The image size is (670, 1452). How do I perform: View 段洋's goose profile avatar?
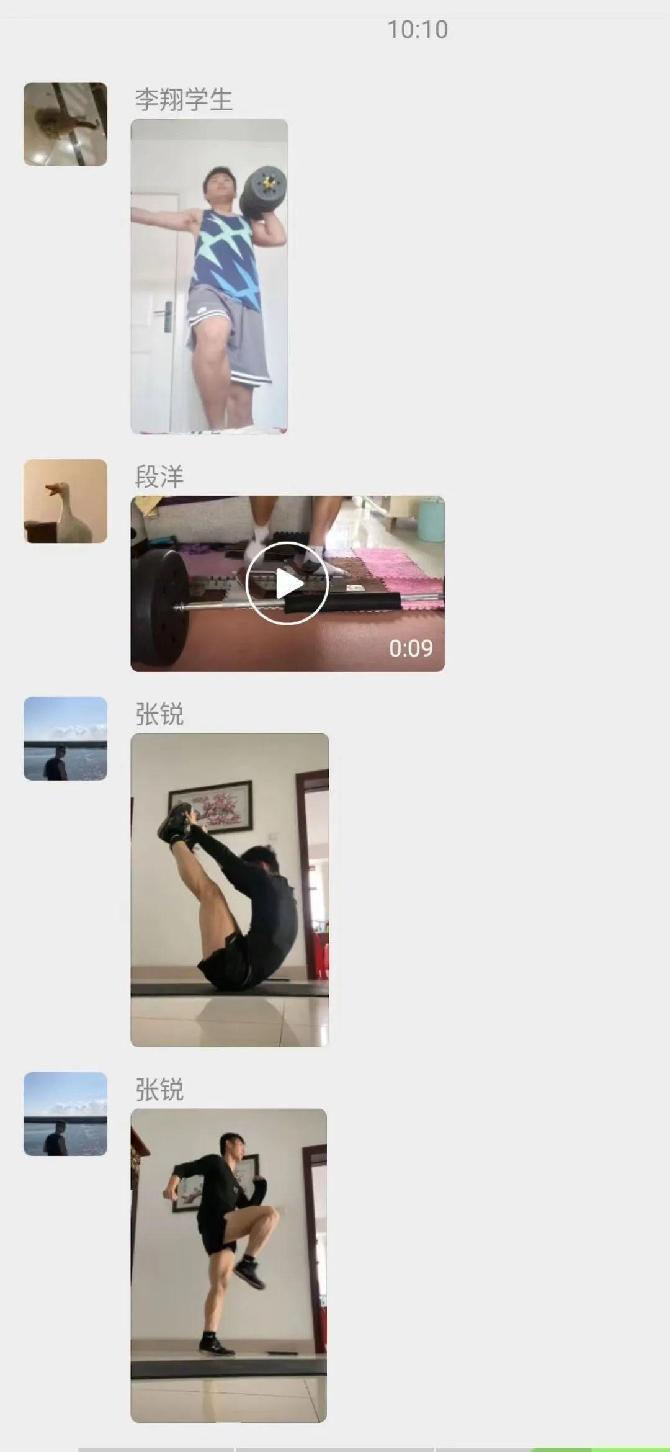click(65, 501)
